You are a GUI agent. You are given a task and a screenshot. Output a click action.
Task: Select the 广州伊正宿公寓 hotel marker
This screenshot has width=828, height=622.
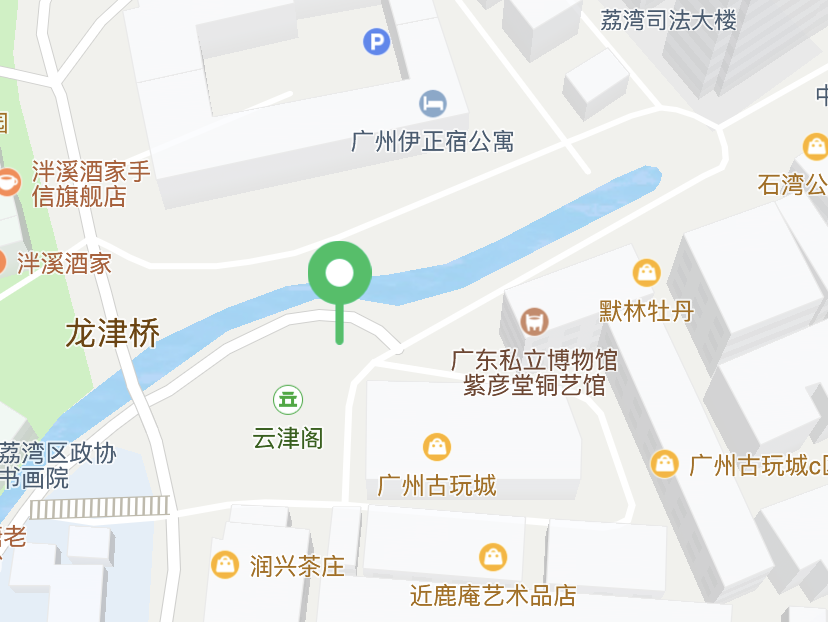(x=433, y=103)
